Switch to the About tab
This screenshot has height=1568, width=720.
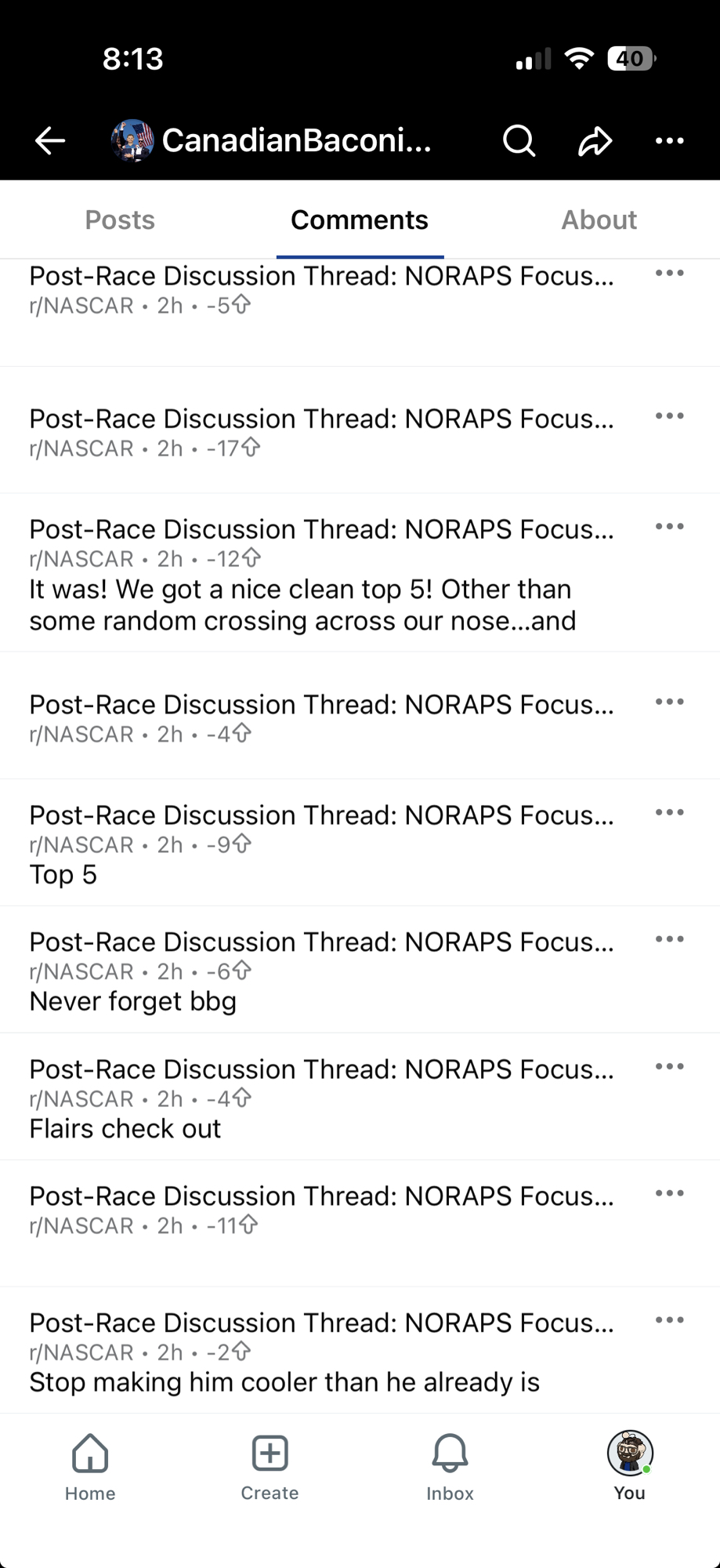[x=599, y=220]
